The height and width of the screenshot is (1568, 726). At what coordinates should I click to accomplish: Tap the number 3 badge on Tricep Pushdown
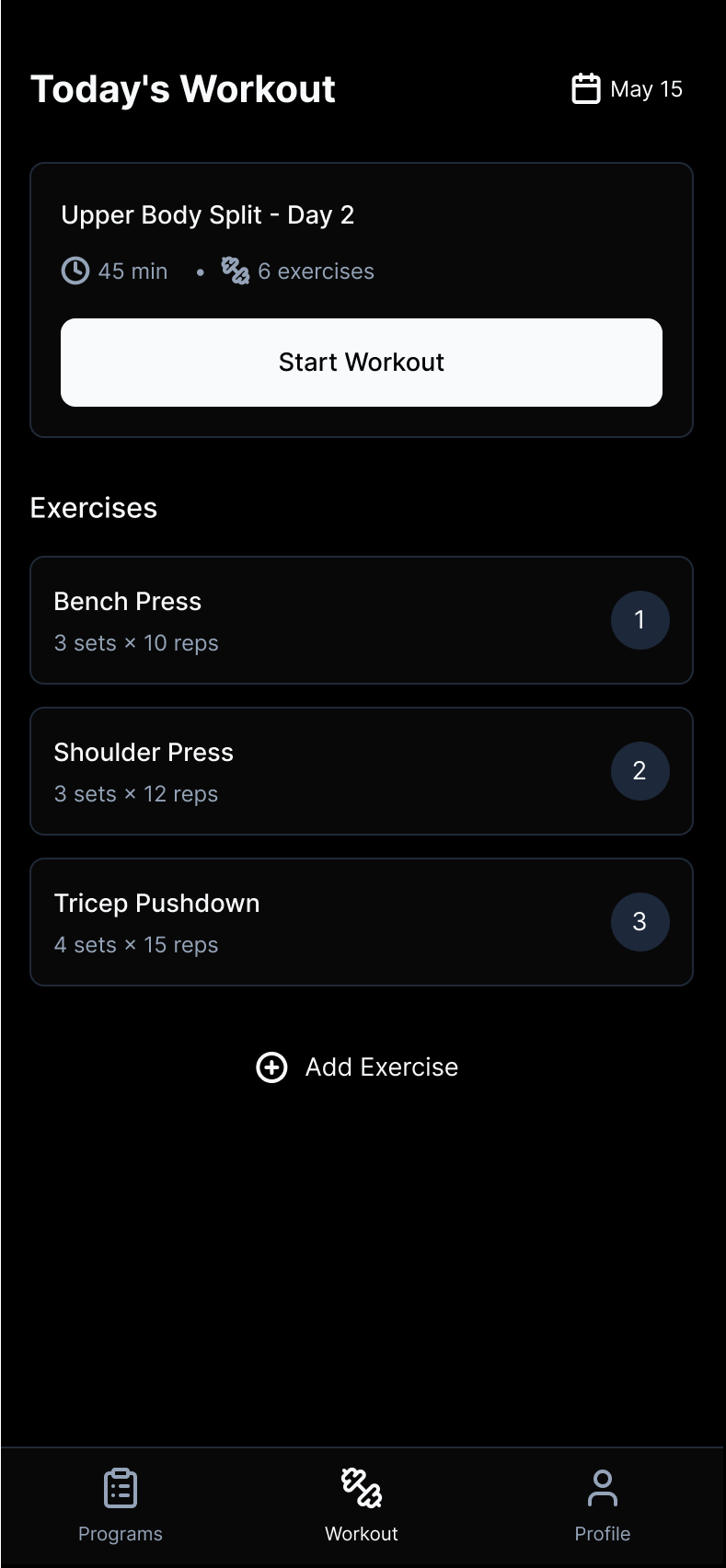[640, 921]
